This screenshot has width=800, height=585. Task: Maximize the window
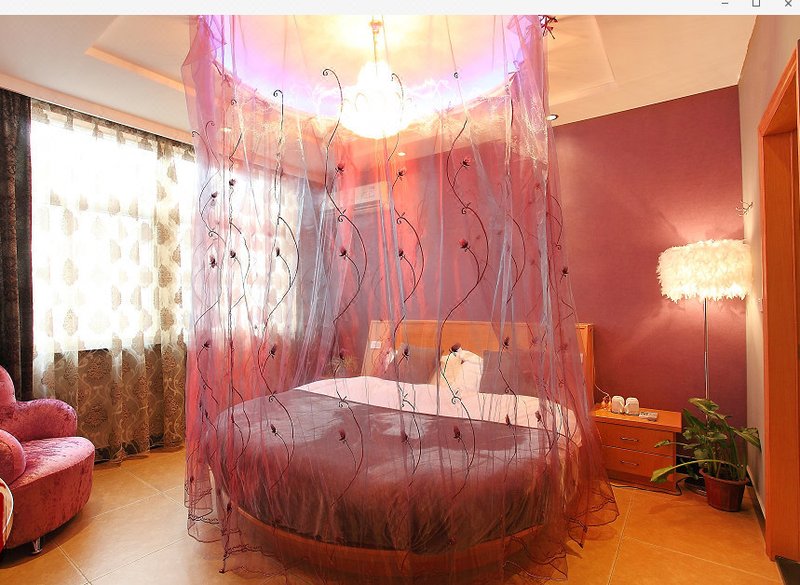[x=756, y=4]
